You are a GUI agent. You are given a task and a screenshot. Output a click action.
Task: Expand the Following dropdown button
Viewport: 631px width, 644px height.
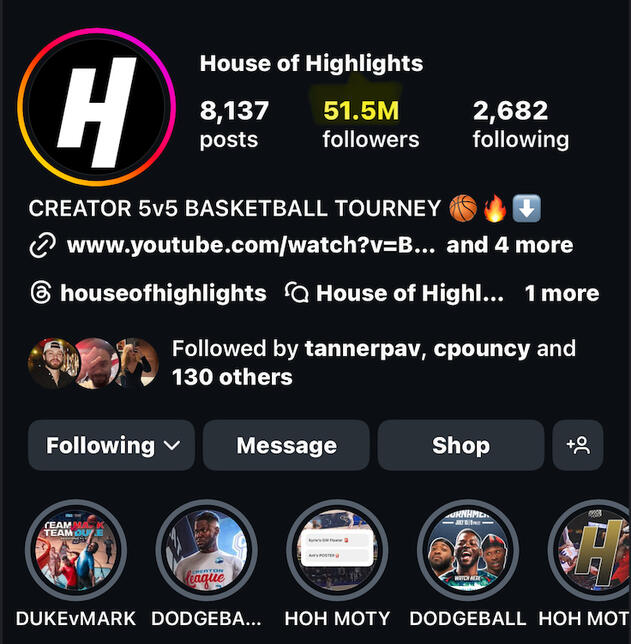click(111, 445)
